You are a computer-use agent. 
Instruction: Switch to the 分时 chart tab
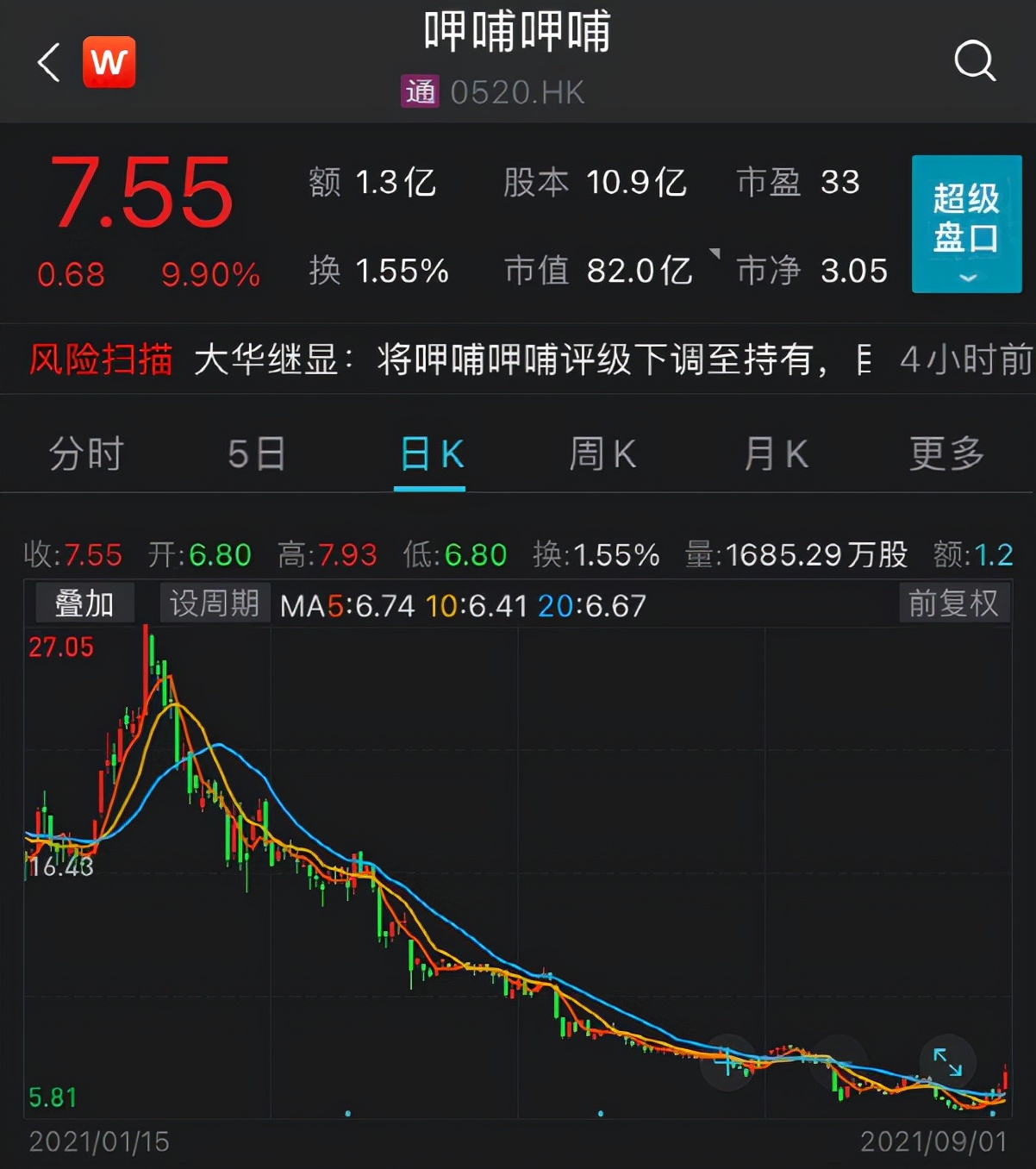pos(86,453)
